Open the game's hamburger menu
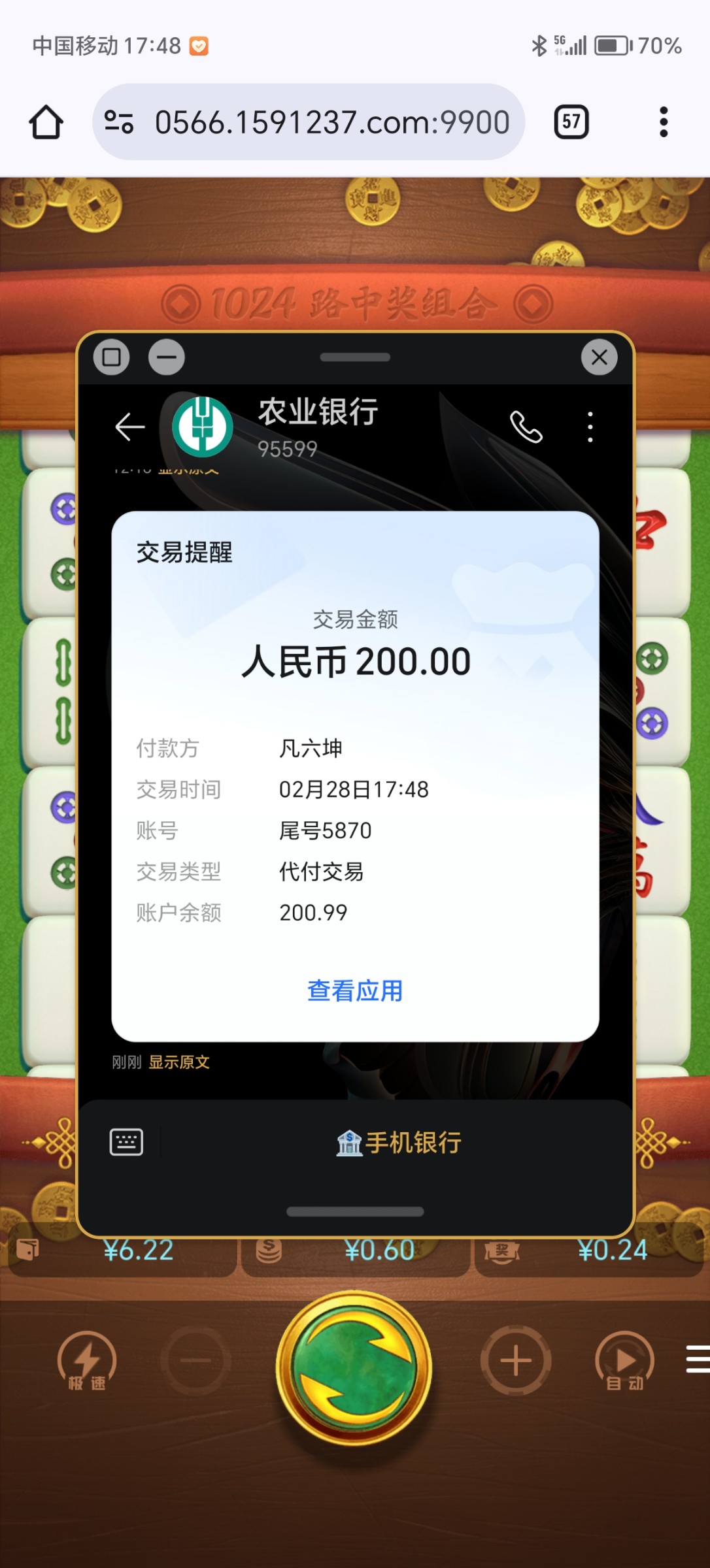Screen dimensions: 710x1568 pos(697,1359)
